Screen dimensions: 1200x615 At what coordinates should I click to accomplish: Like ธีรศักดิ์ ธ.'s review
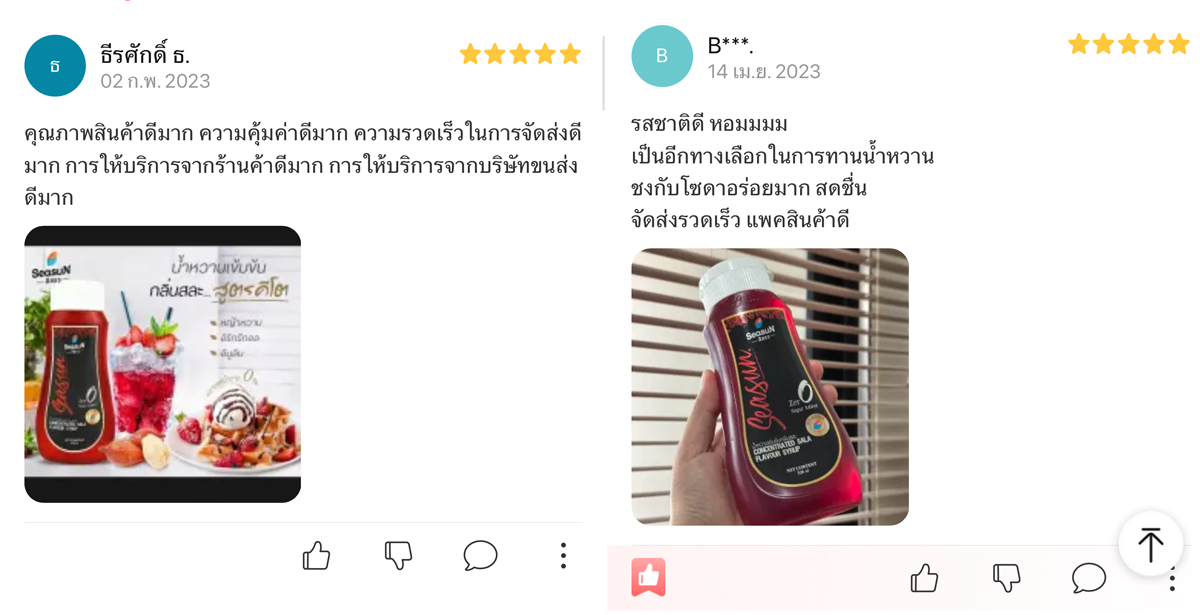[316, 556]
